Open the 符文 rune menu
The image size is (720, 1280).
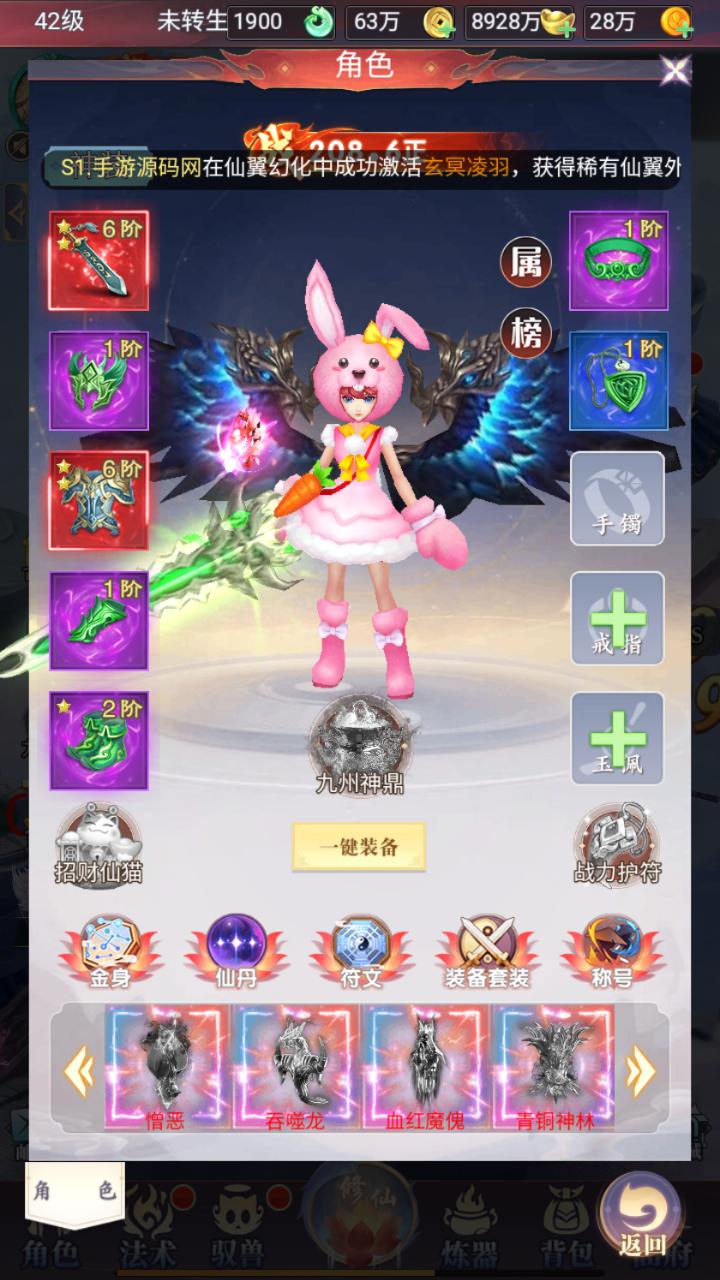[361, 950]
